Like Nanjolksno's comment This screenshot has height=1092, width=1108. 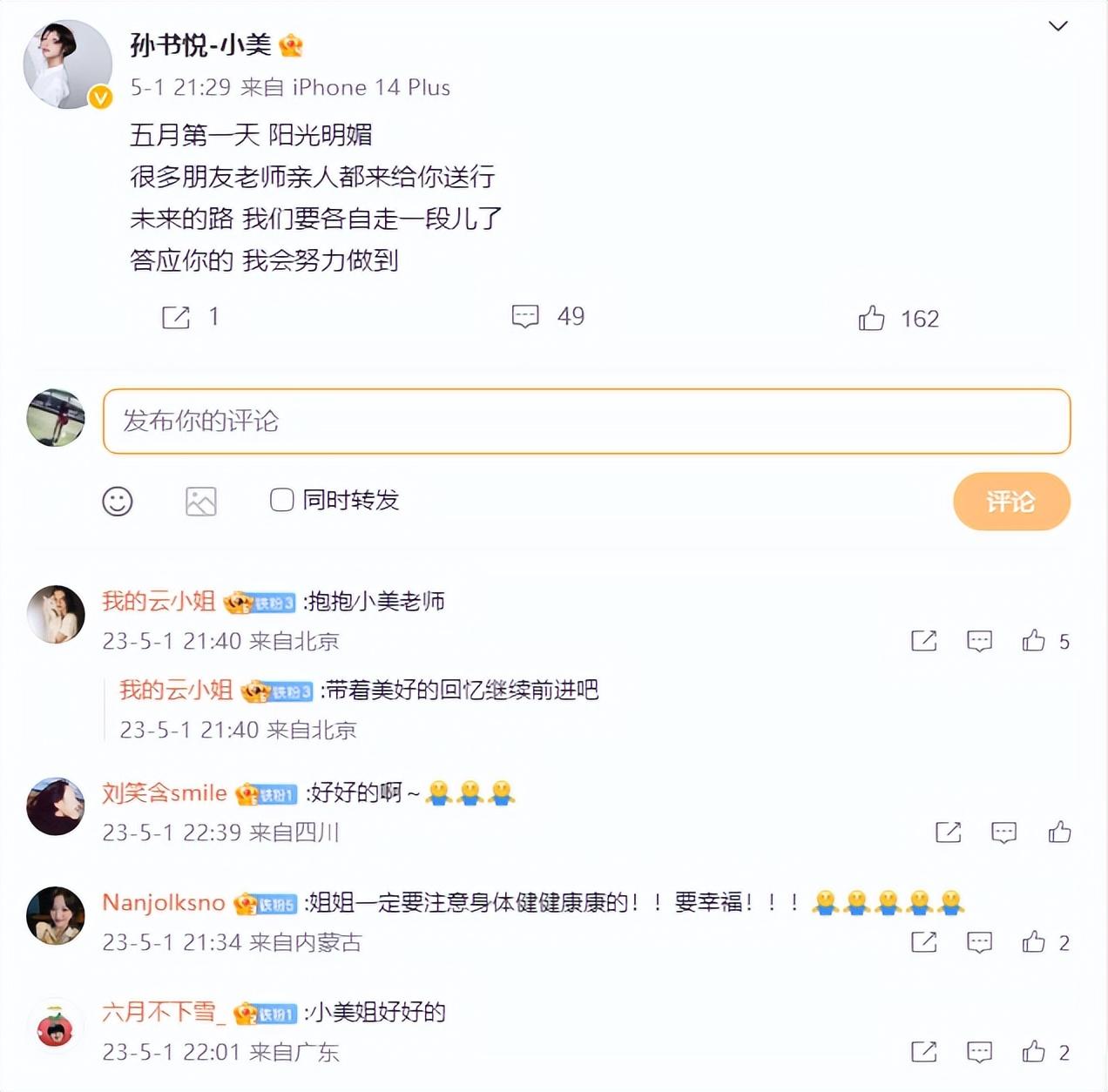[x=1034, y=942]
